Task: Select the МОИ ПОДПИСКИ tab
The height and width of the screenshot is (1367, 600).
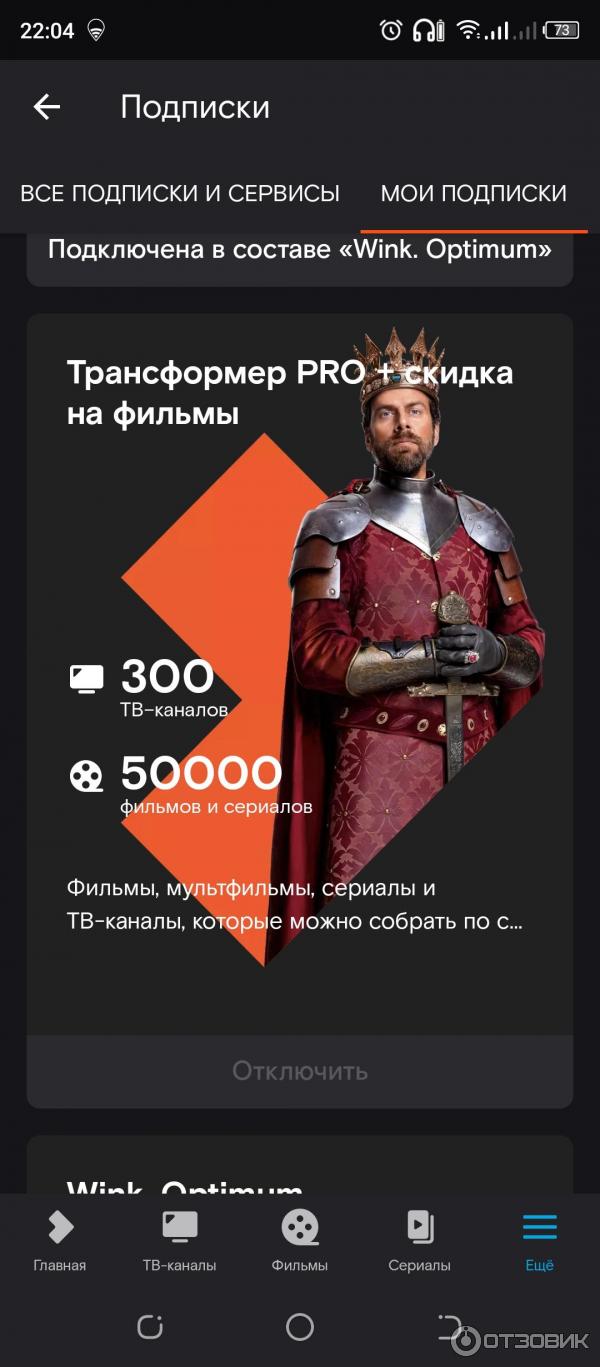Action: [474, 193]
